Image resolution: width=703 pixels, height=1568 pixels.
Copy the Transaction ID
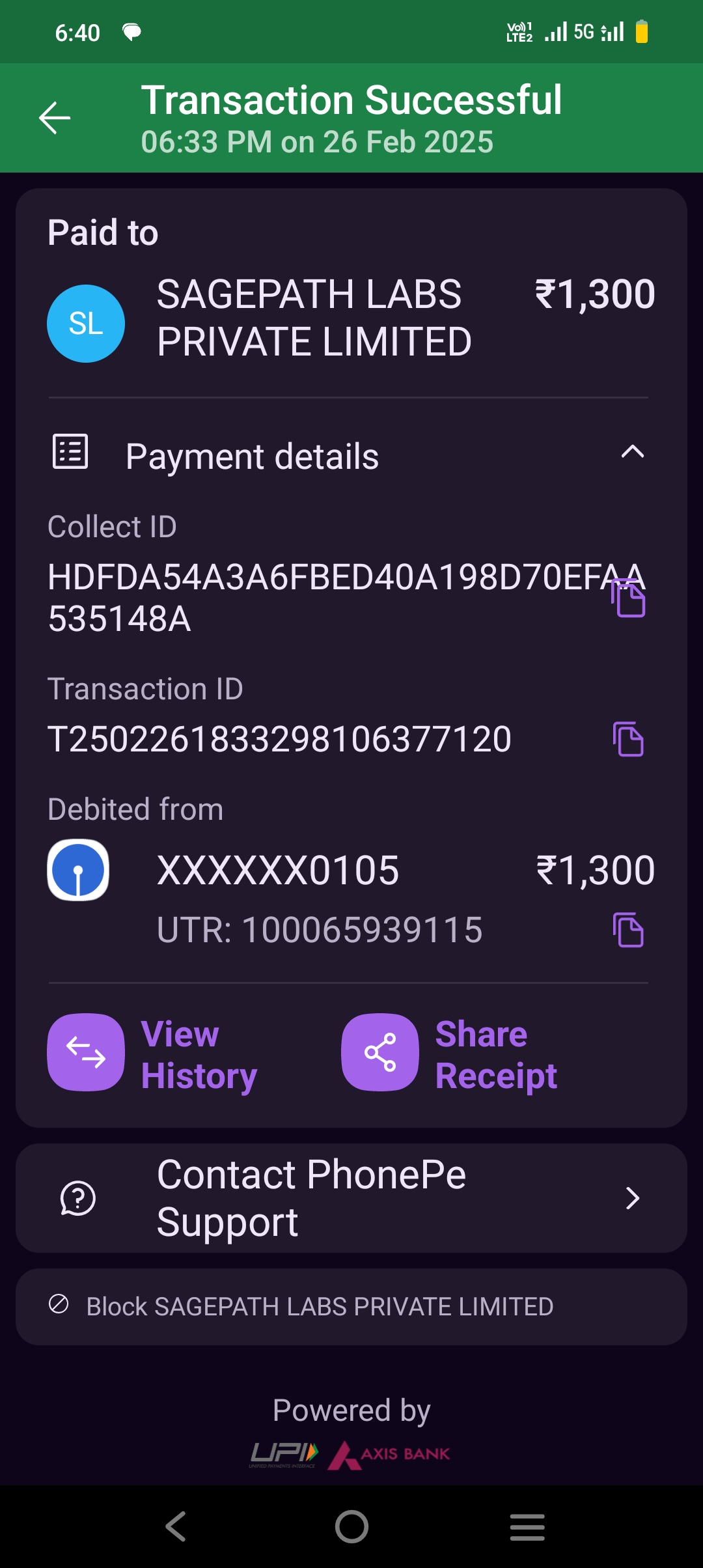(x=628, y=739)
